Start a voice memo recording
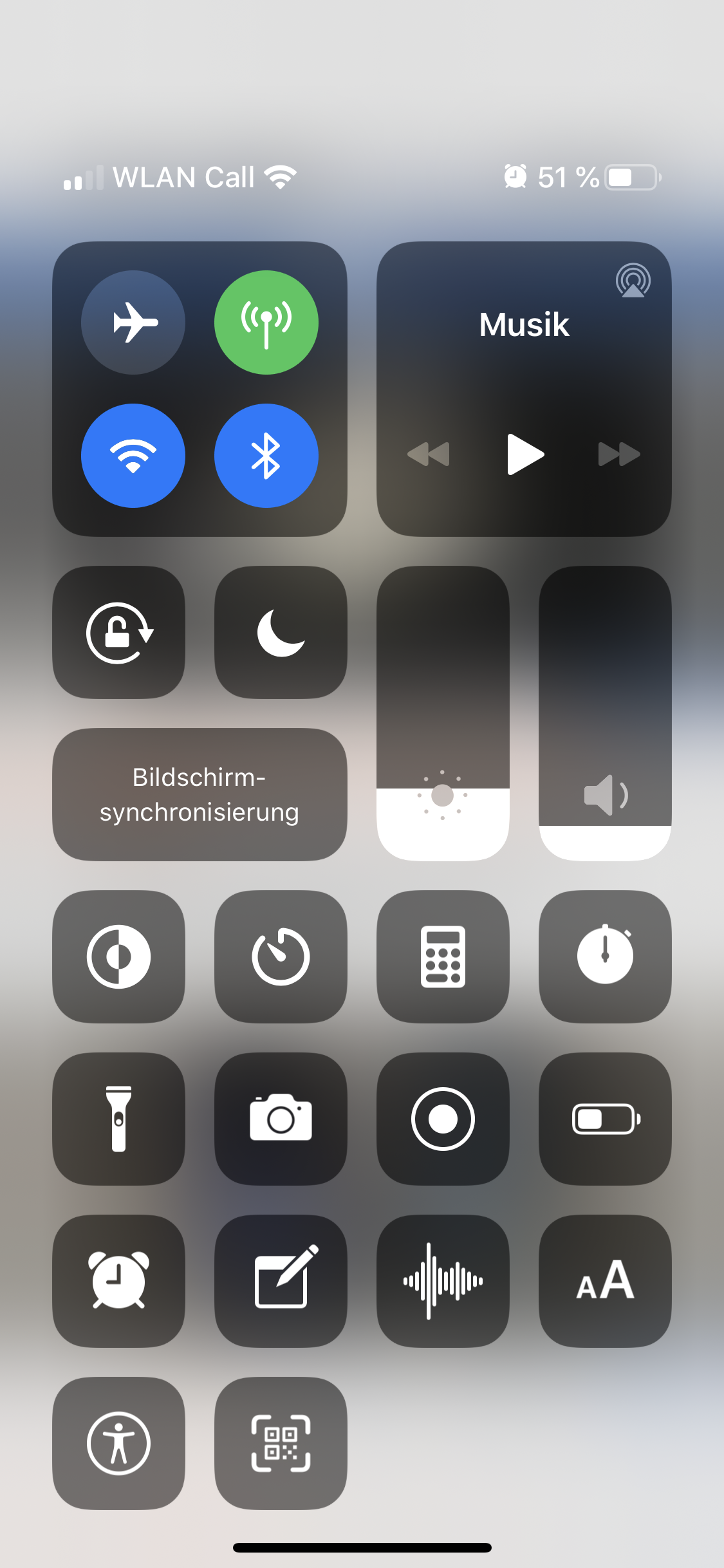This screenshot has height=1568, width=724. 443,1281
